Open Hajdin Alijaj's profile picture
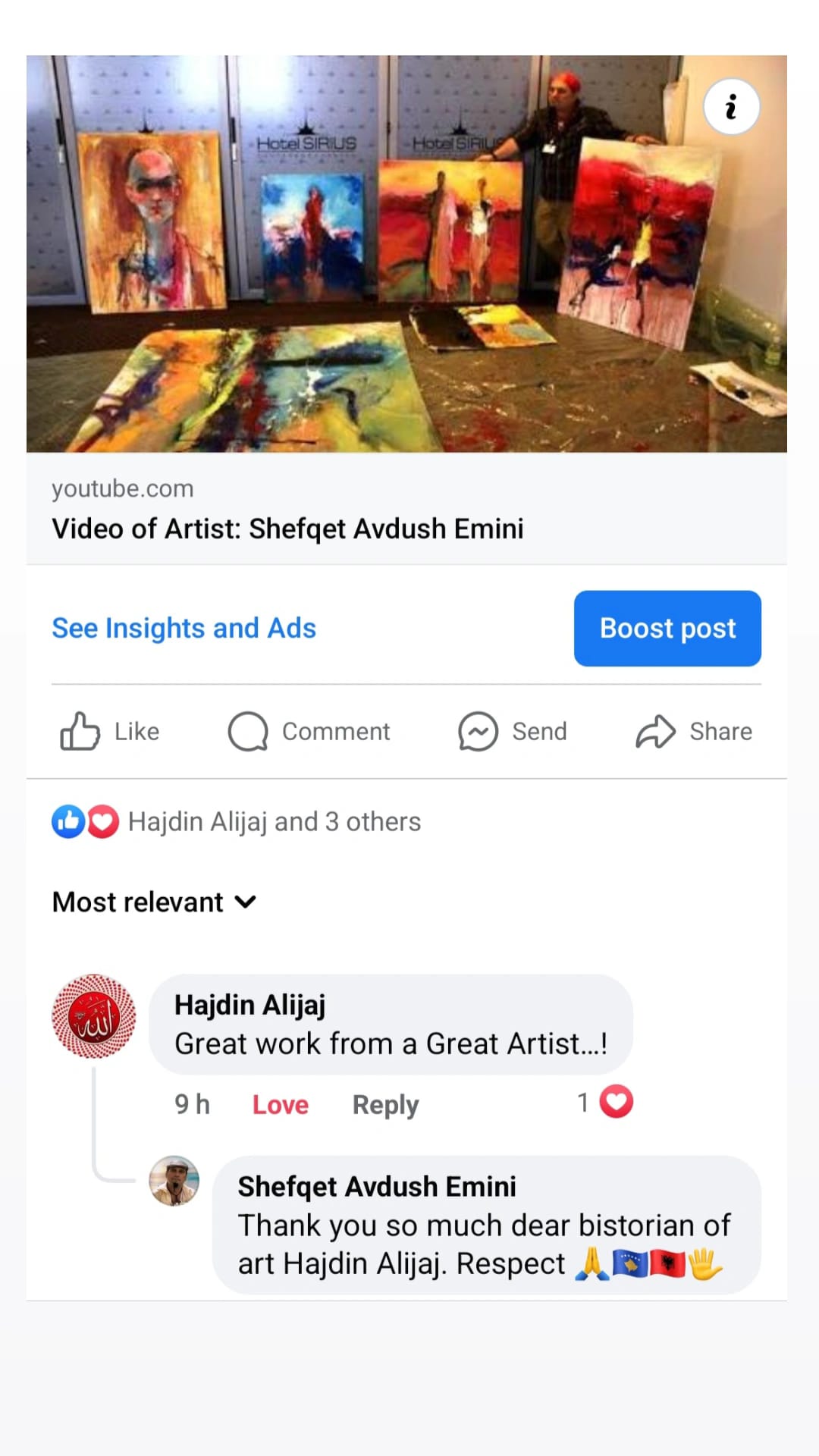This screenshot has height=1456, width=819. (94, 1016)
